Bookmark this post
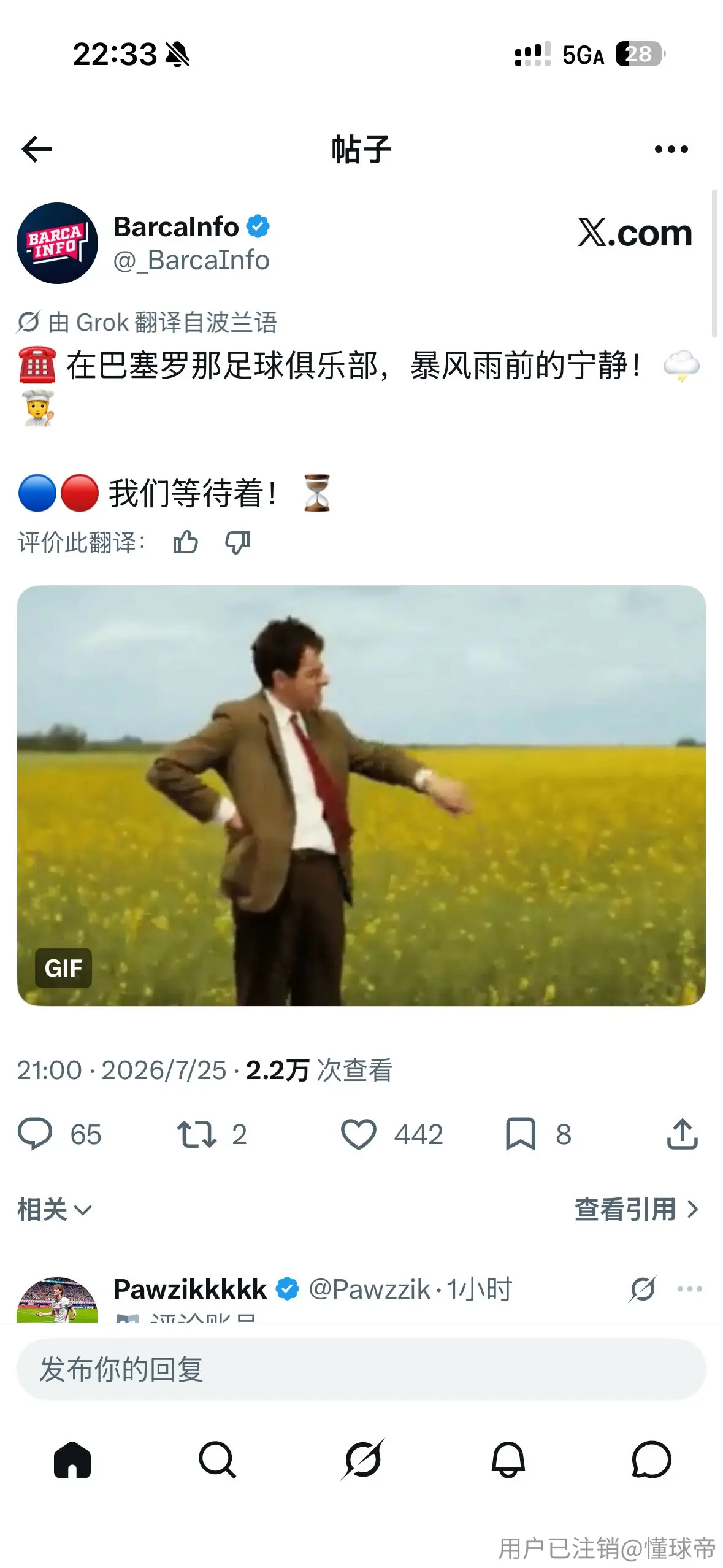This screenshot has width=723, height=1568. (521, 1134)
